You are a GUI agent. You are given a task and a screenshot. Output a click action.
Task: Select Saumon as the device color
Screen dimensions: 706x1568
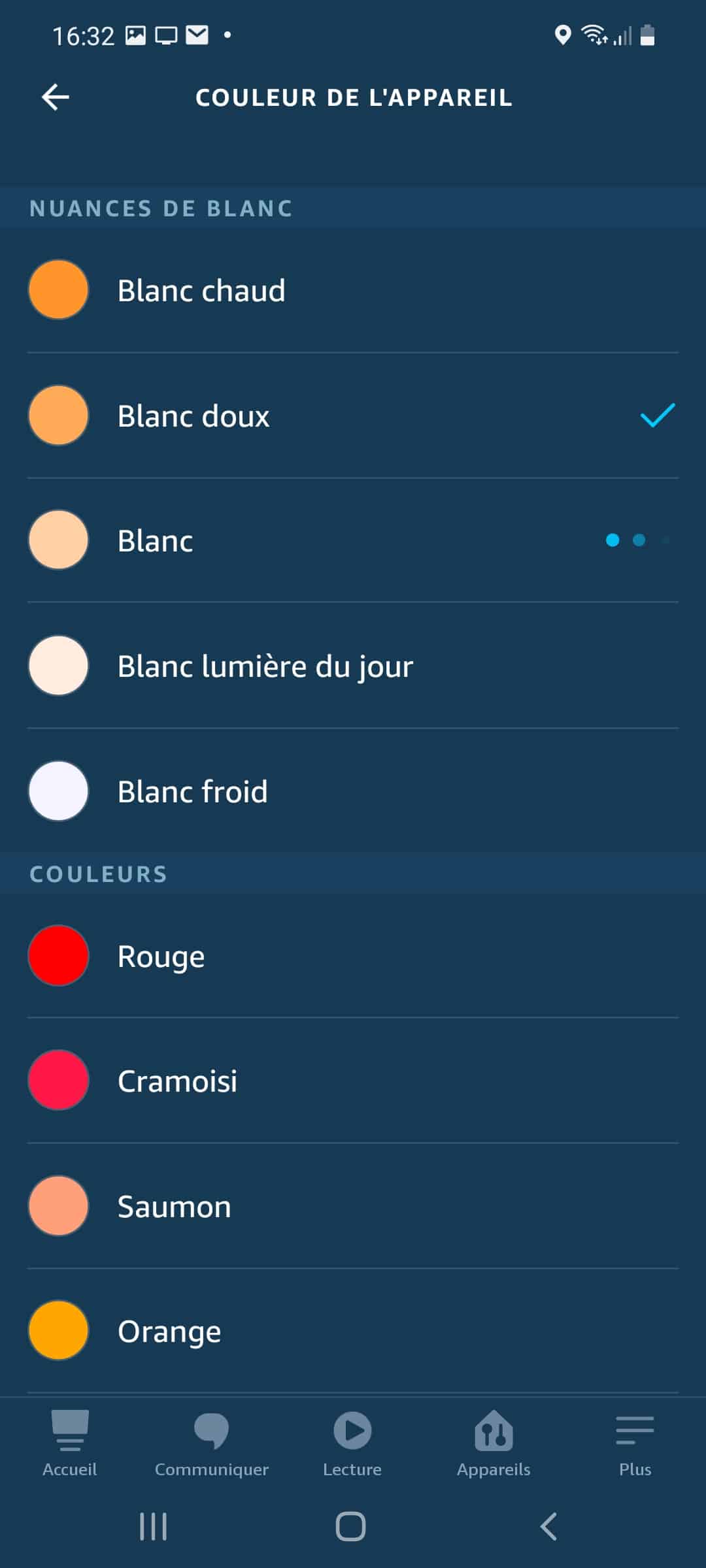tap(353, 1206)
